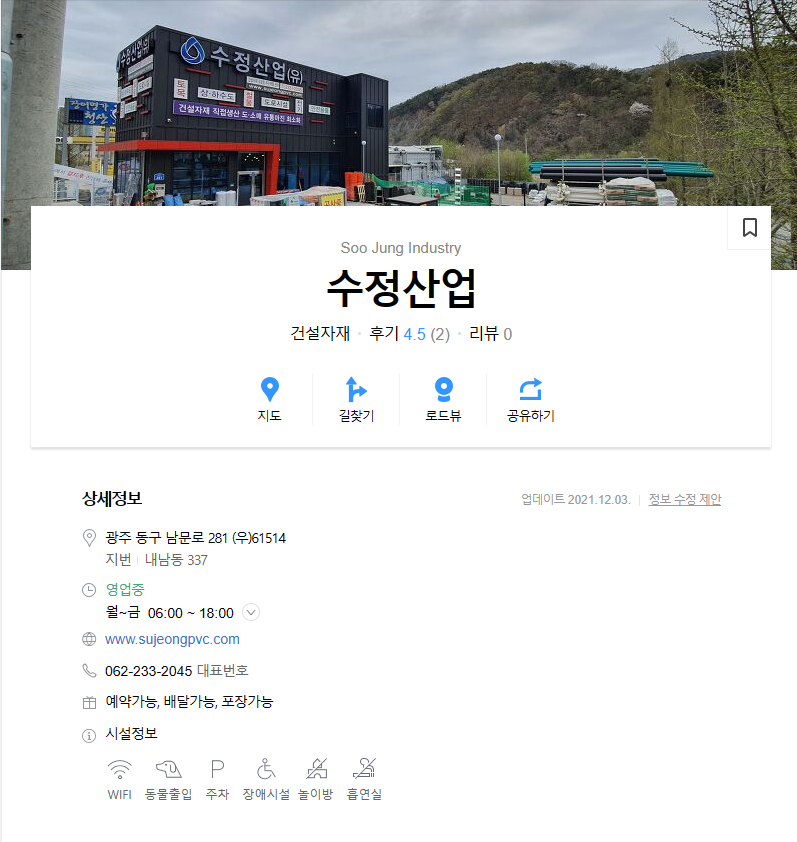Call the 062-233-2045 phone number
The height and width of the screenshot is (842, 797).
148,670
